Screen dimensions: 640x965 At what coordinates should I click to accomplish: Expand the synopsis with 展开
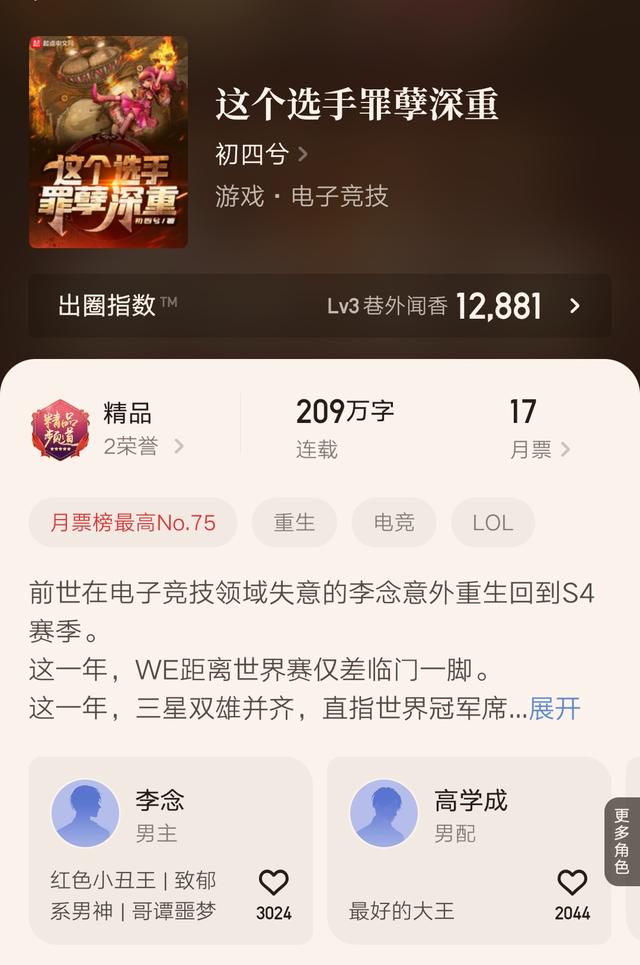click(554, 709)
